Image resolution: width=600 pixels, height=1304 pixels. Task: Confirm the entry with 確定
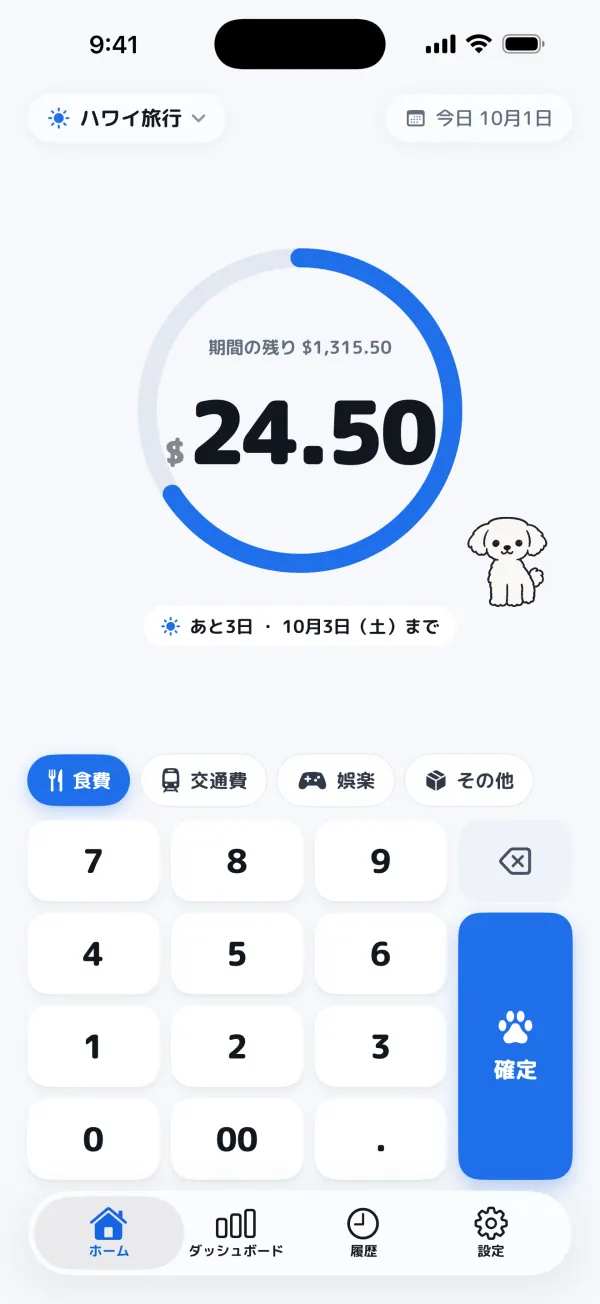tap(515, 1046)
